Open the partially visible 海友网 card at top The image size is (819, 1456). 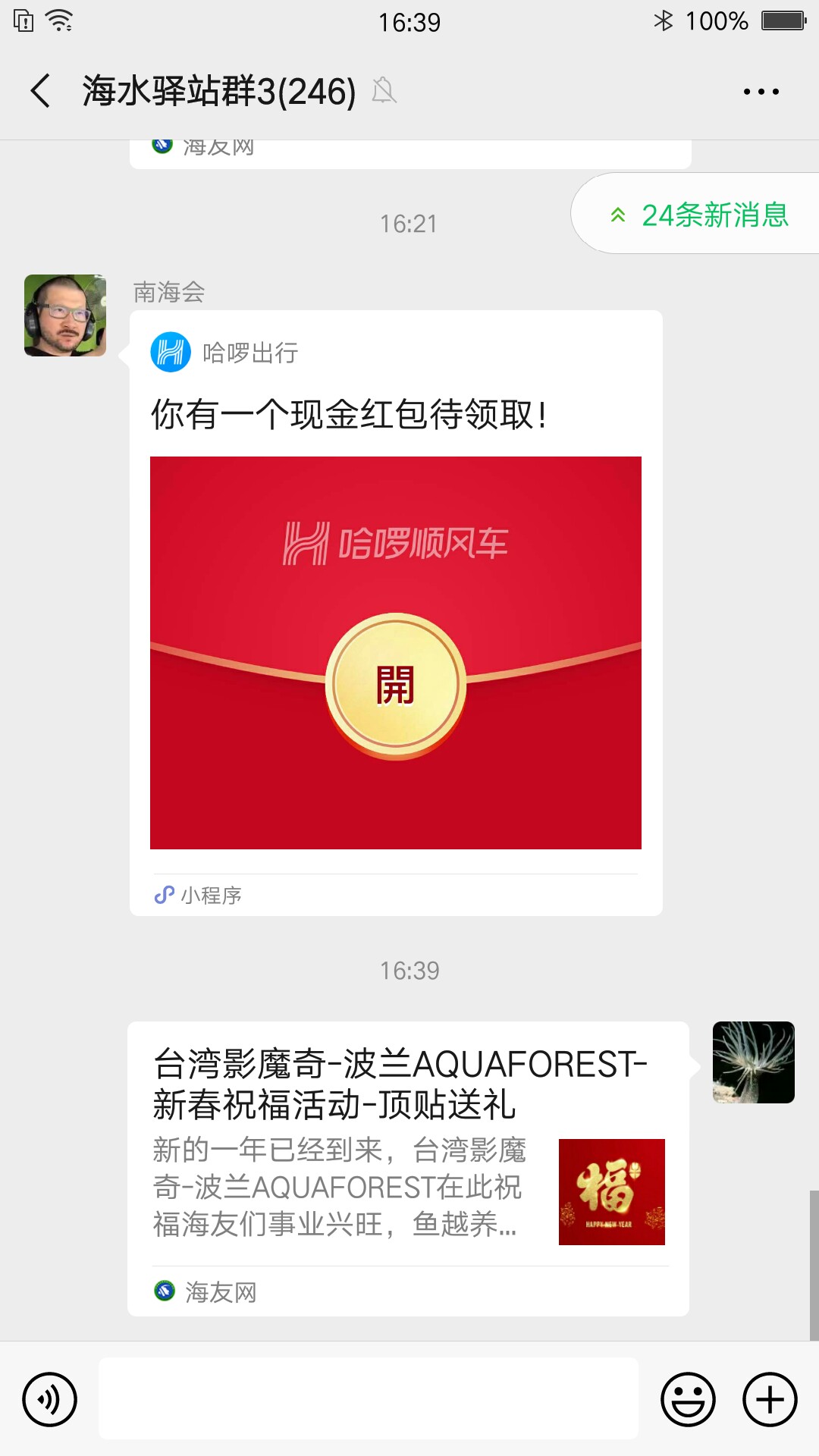tap(409, 153)
